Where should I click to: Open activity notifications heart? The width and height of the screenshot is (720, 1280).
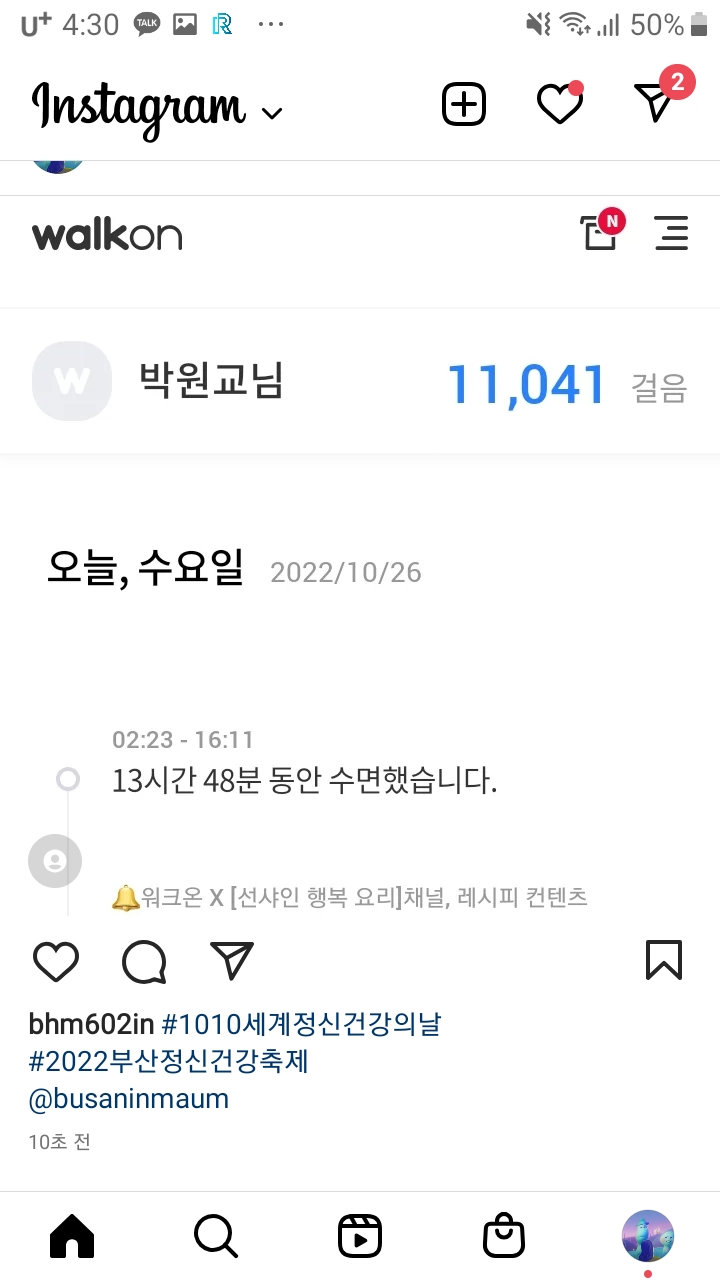tap(559, 104)
